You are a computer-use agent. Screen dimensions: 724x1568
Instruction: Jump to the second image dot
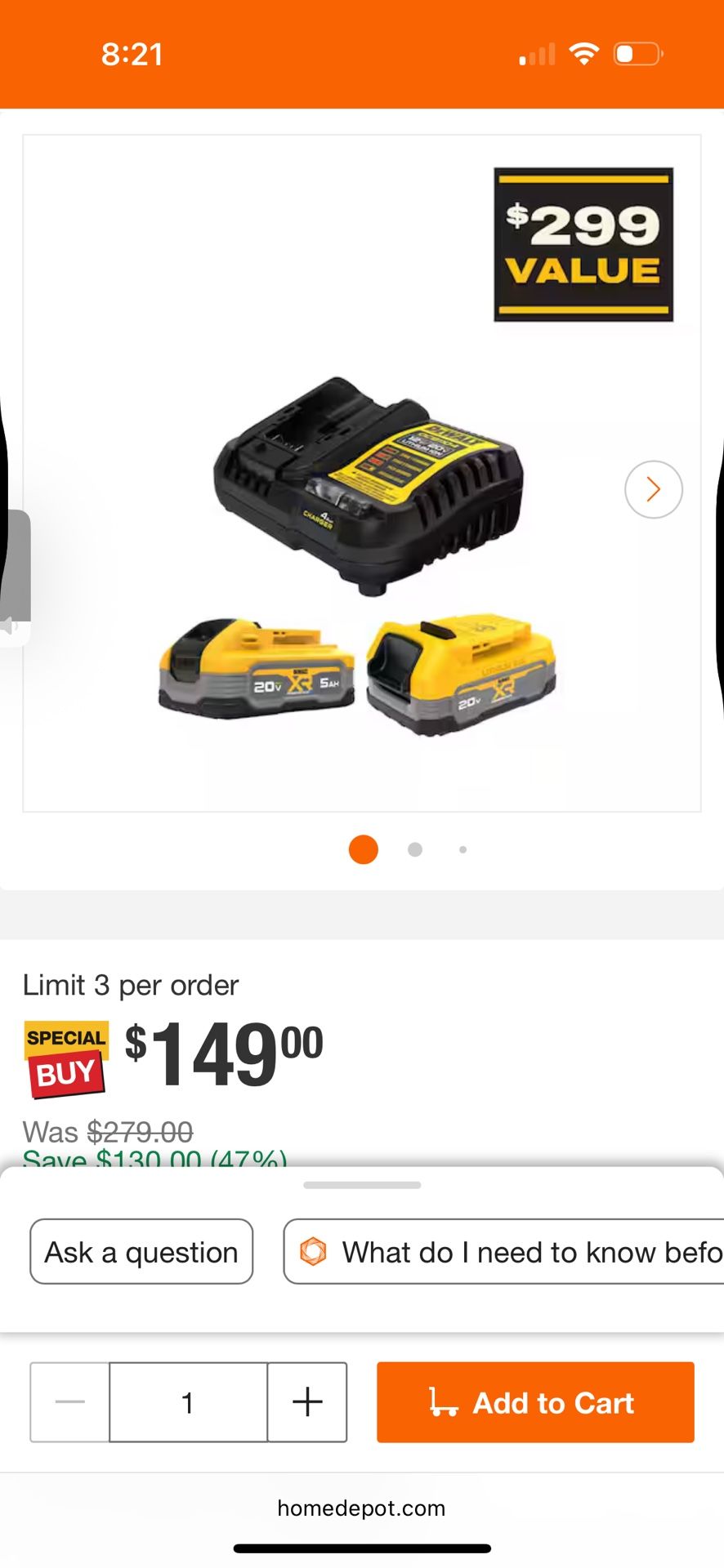point(415,849)
